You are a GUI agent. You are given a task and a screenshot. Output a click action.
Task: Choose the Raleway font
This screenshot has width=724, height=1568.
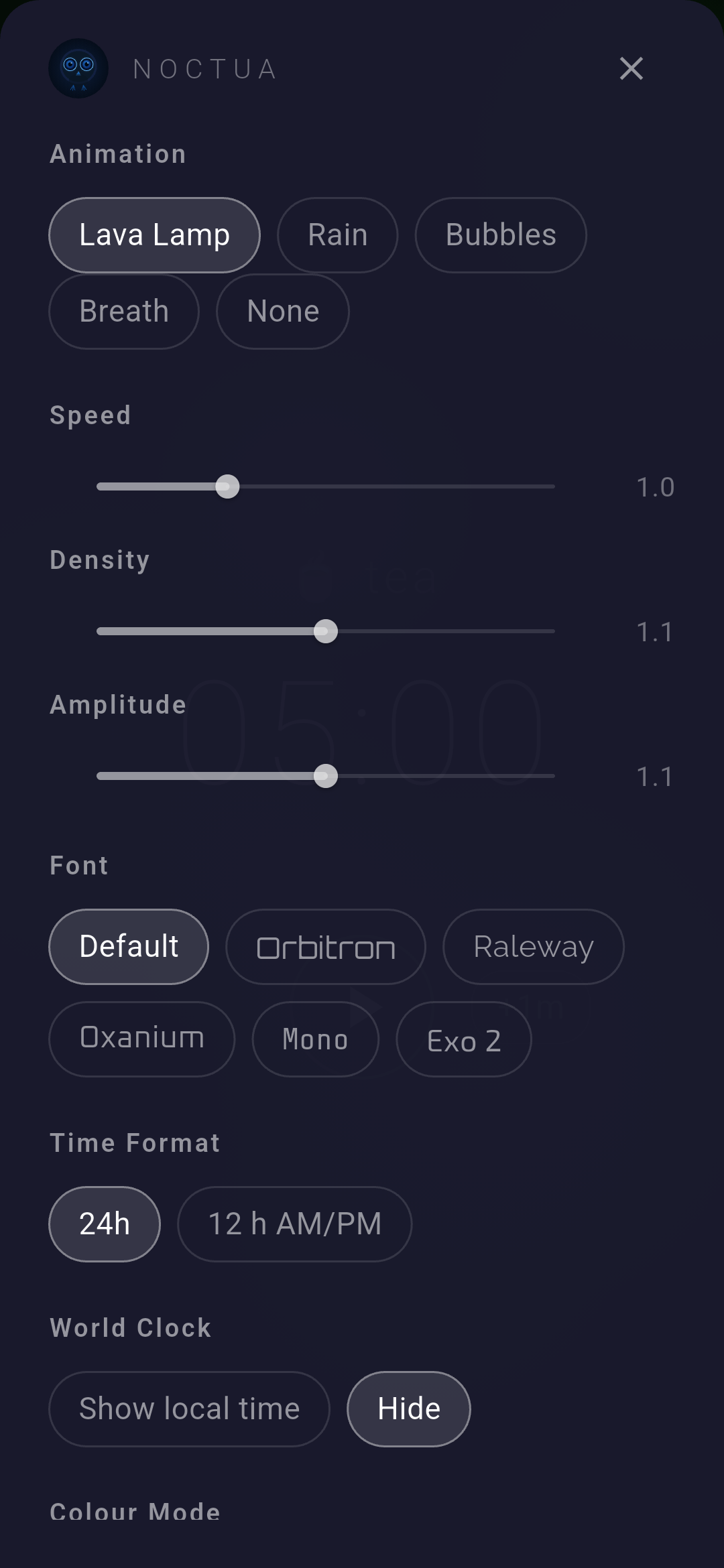coord(533,947)
